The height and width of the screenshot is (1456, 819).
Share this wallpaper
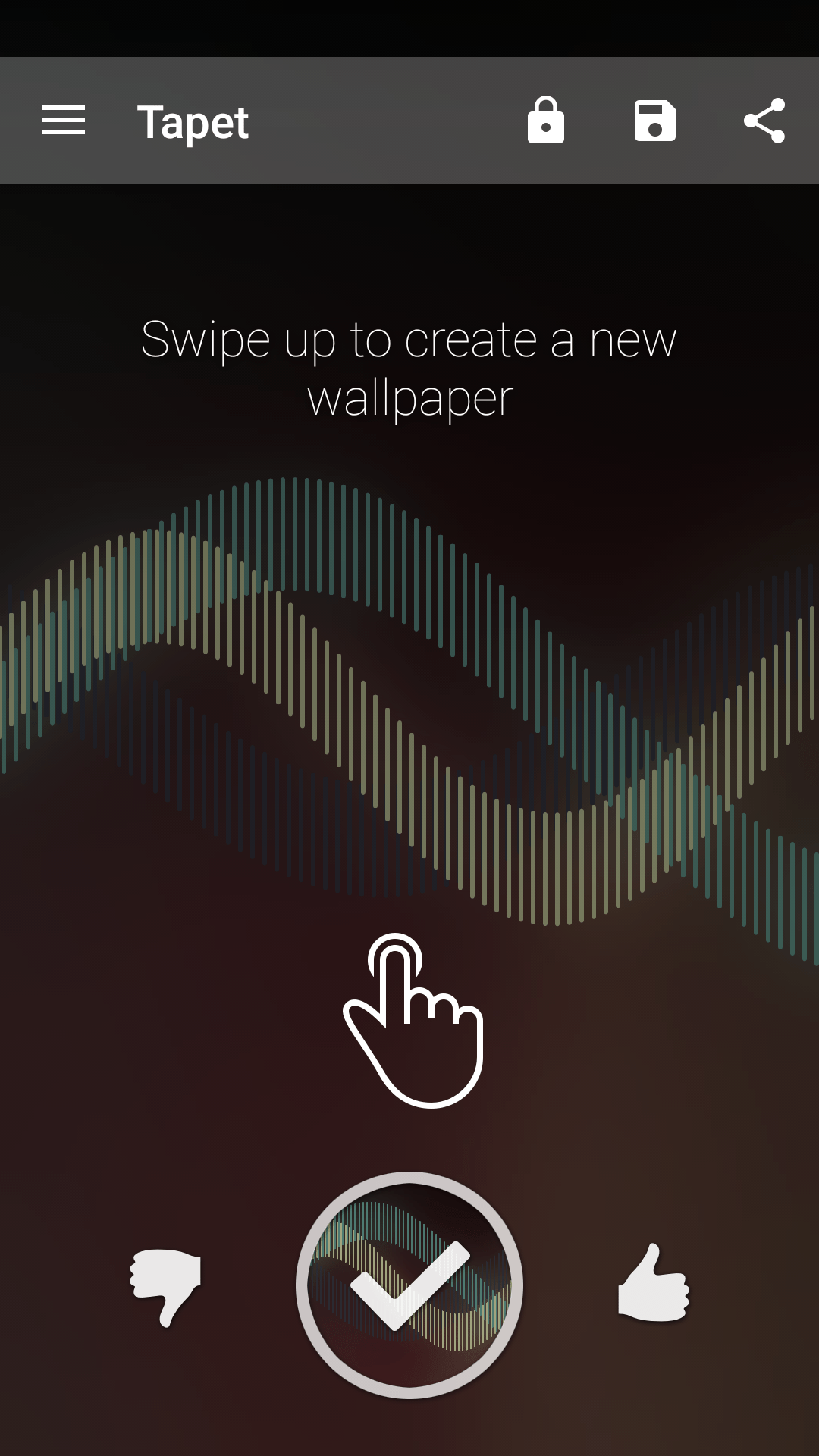(x=764, y=121)
